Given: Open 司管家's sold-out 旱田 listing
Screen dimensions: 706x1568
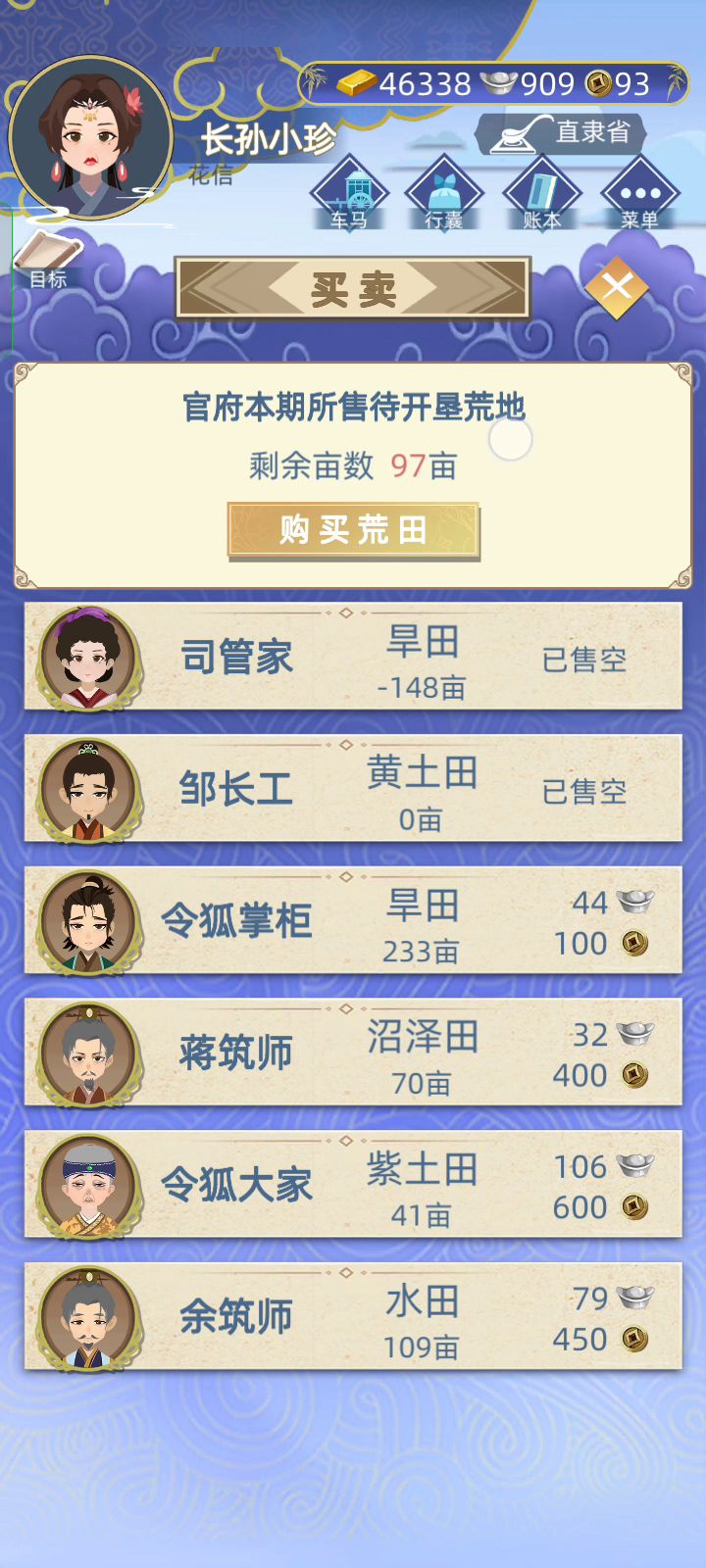Looking at the screenshot, I should click(353, 658).
